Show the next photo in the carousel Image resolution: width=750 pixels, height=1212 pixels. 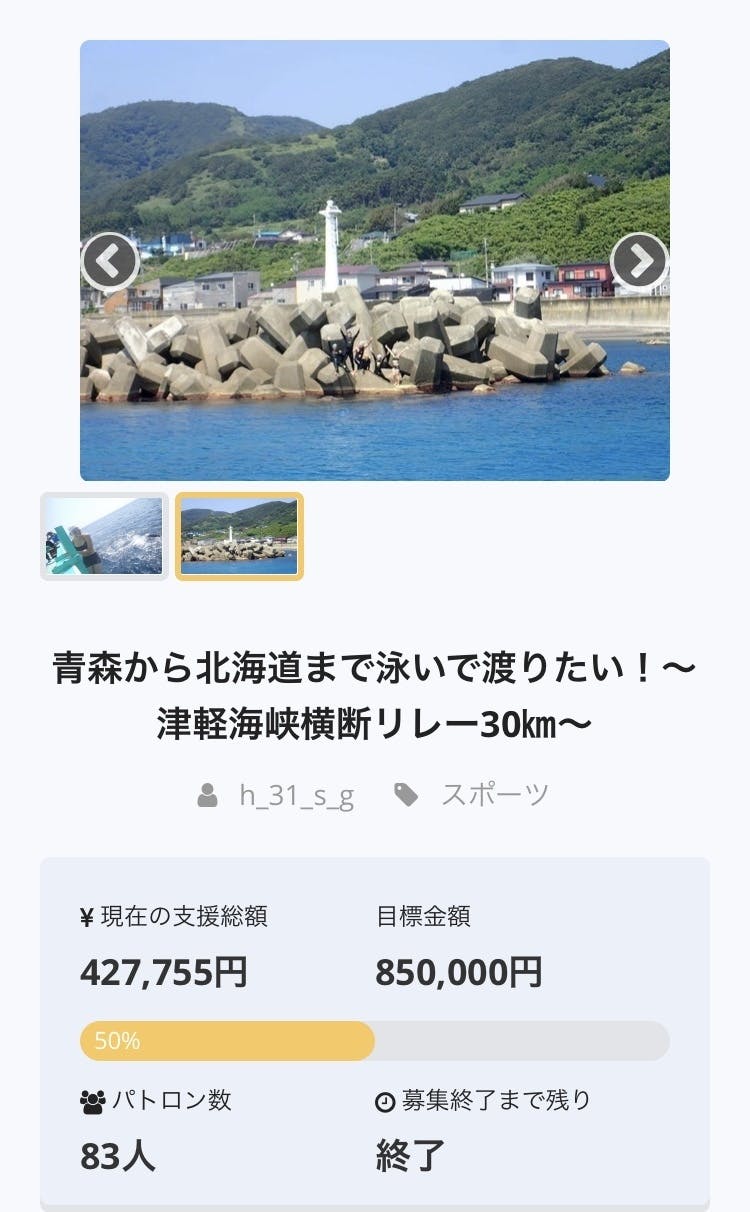point(639,262)
